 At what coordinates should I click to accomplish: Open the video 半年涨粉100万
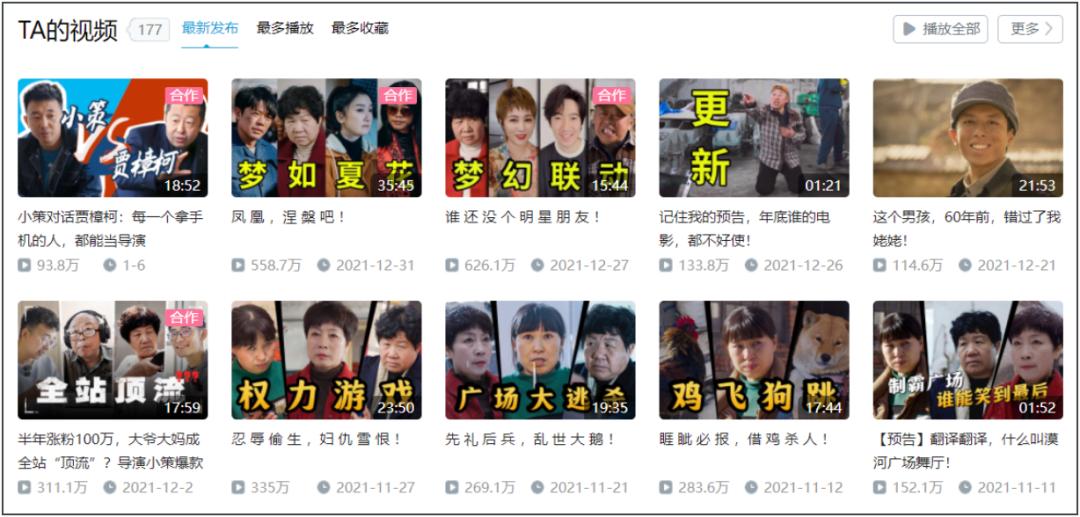112,360
